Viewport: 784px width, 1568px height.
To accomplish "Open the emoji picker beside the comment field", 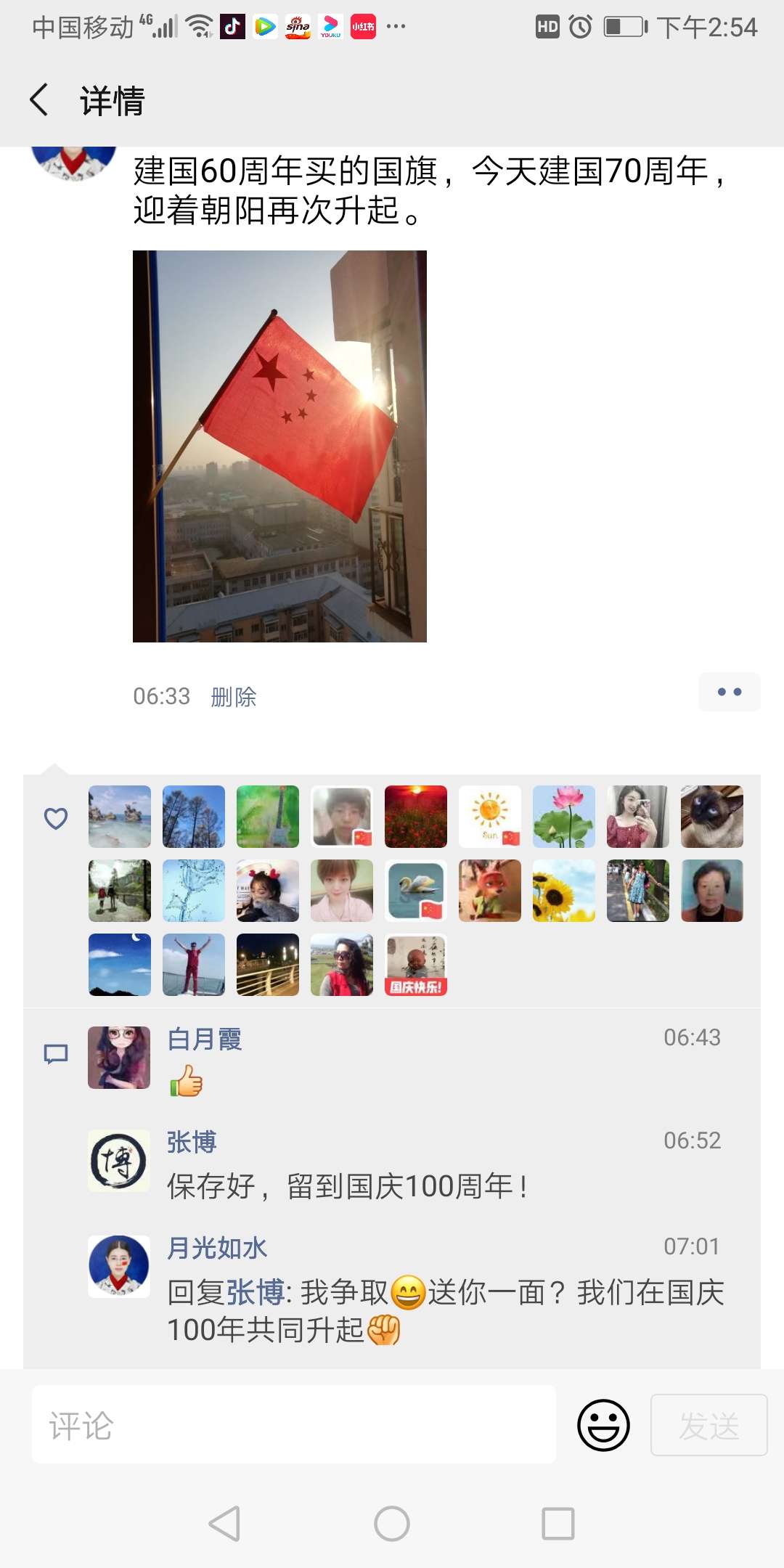I will pyautogui.click(x=604, y=1425).
